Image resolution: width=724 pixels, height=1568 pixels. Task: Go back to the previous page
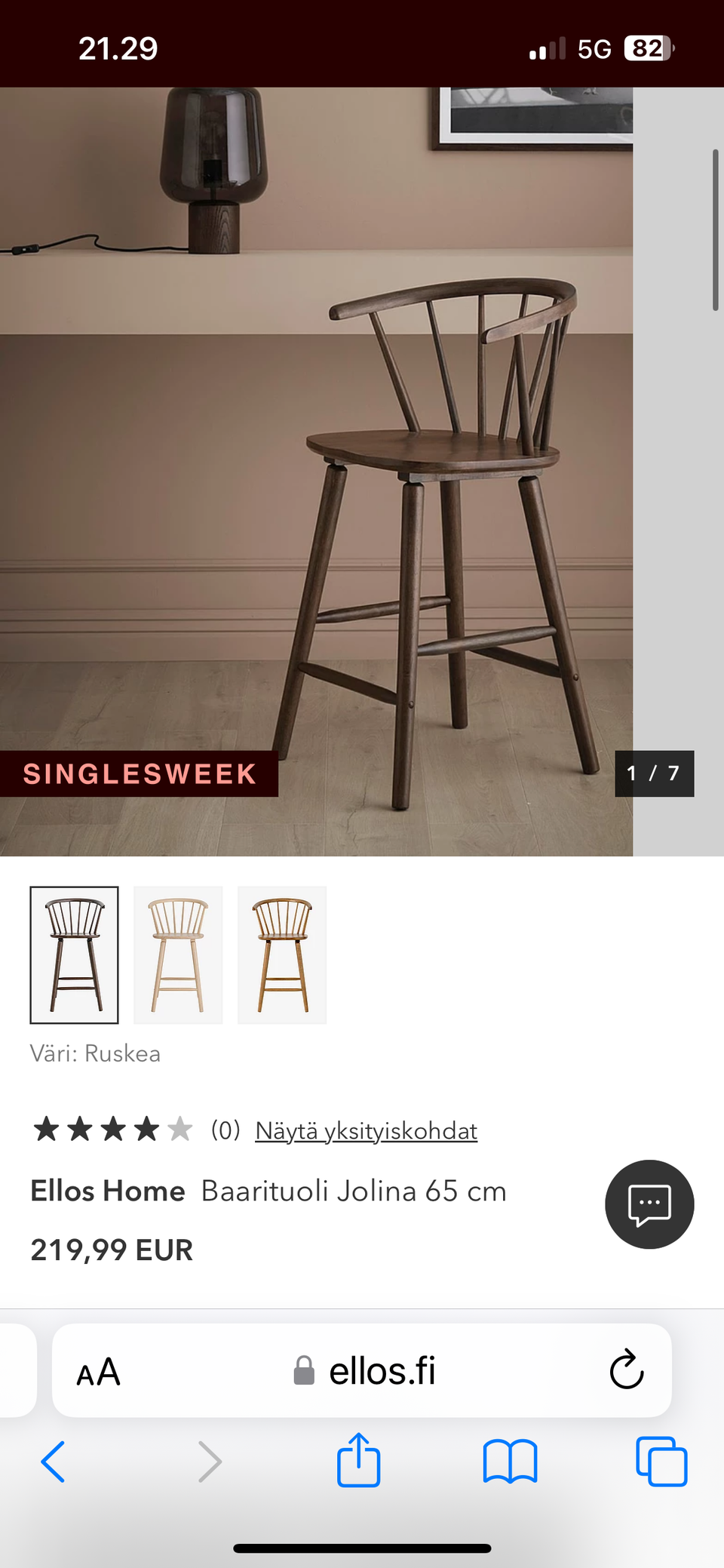[x=53, y=1462]
